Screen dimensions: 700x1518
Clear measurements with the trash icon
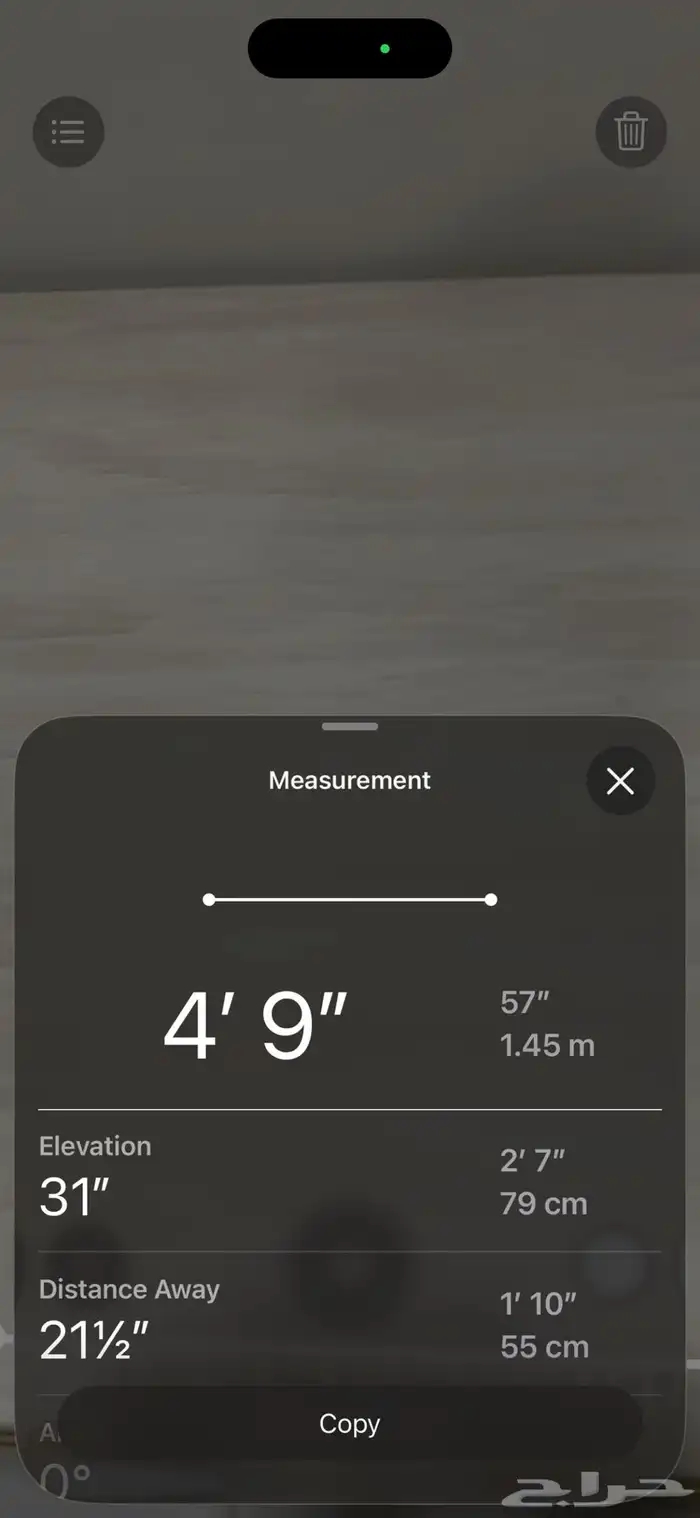coord(631,131)
